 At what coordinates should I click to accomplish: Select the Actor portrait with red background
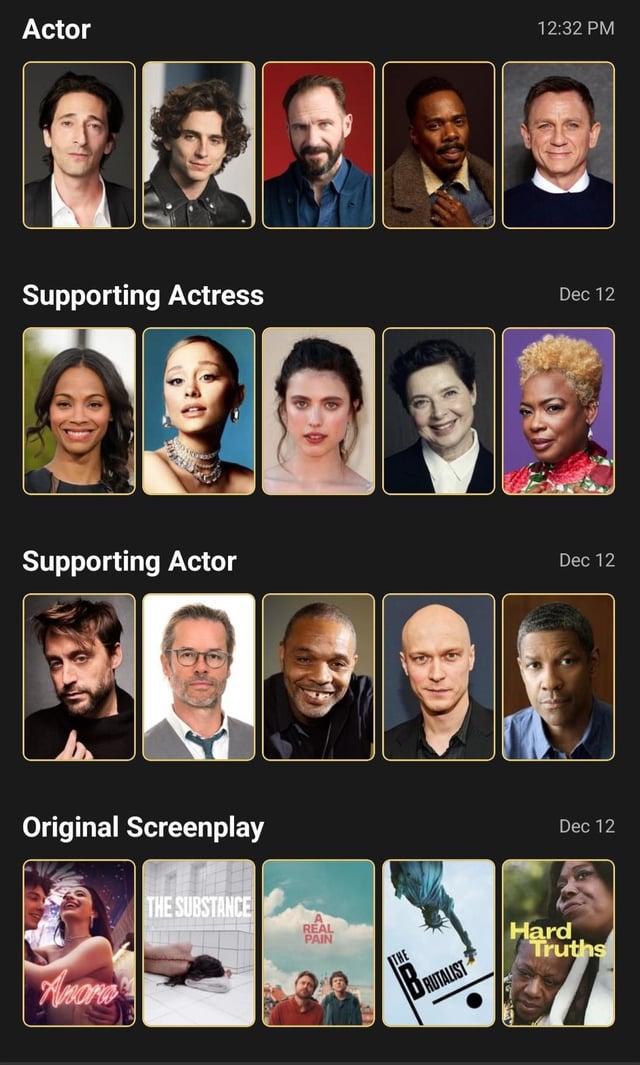[318, 145]
